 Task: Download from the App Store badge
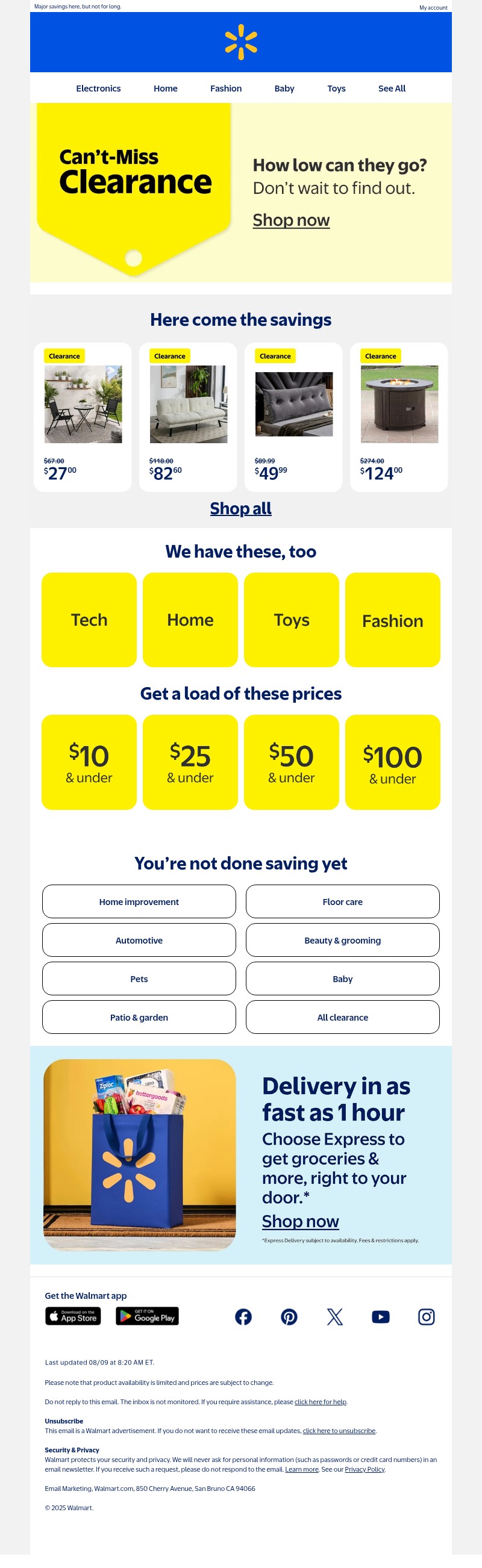click(x=73, y=1316)
